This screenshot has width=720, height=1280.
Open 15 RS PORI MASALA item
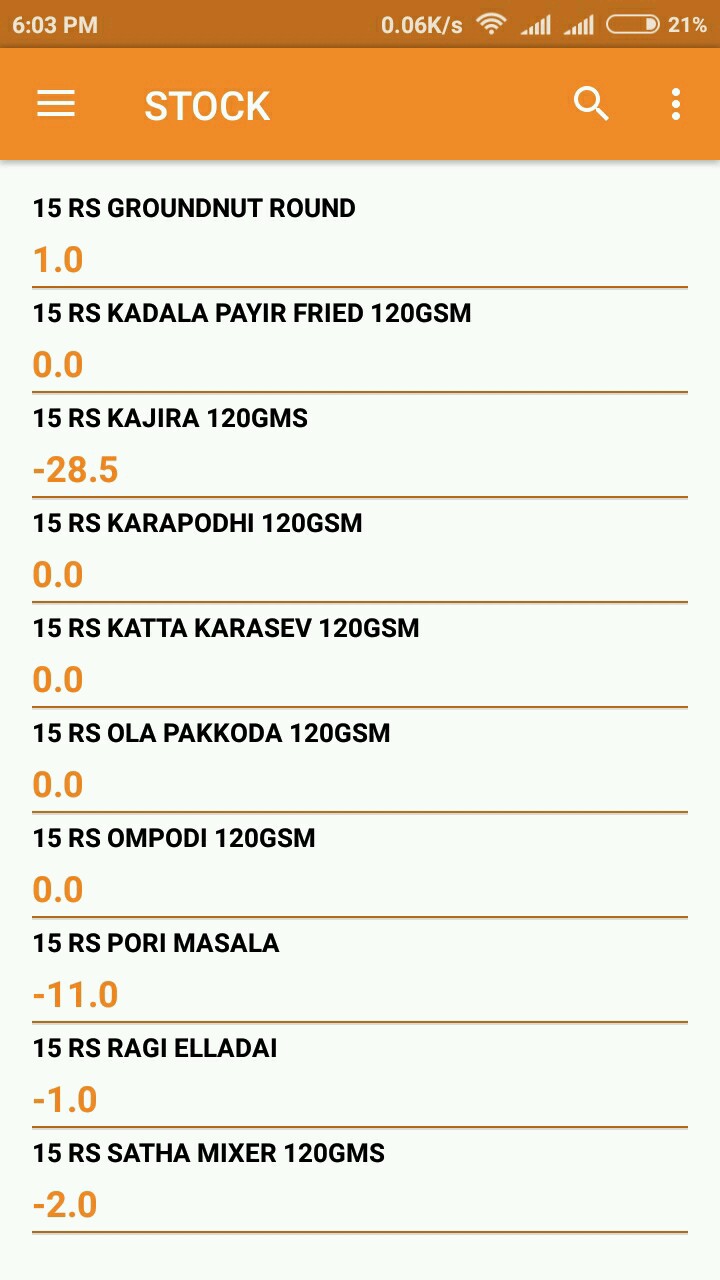360,971
